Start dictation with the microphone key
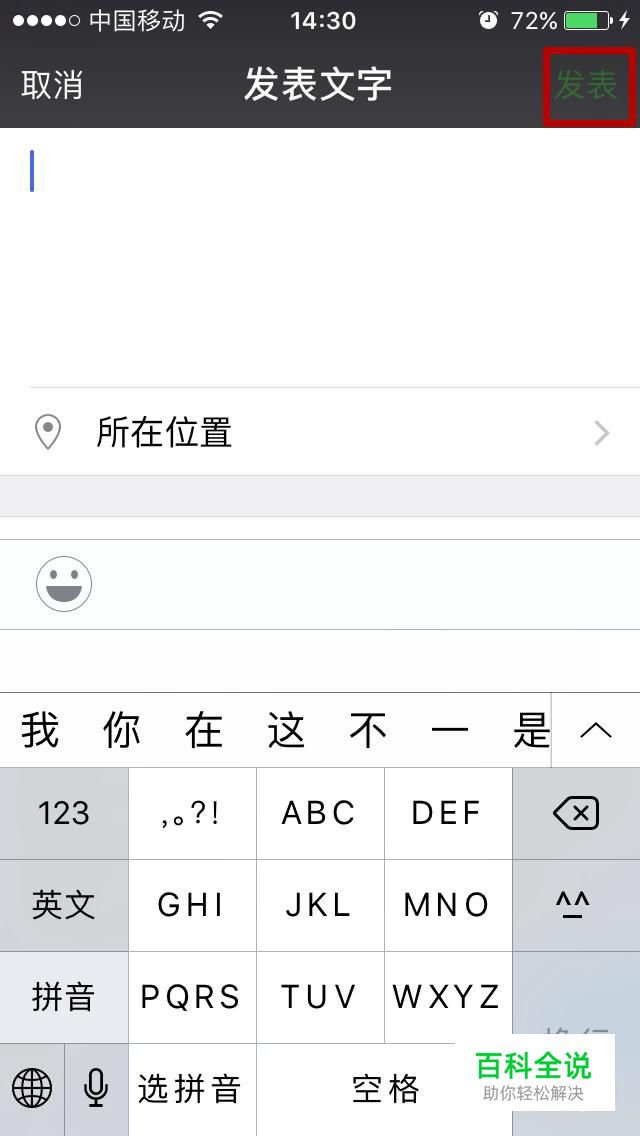The height and width of the screenshot is (1136, 640). click(x=96, y=1089)
